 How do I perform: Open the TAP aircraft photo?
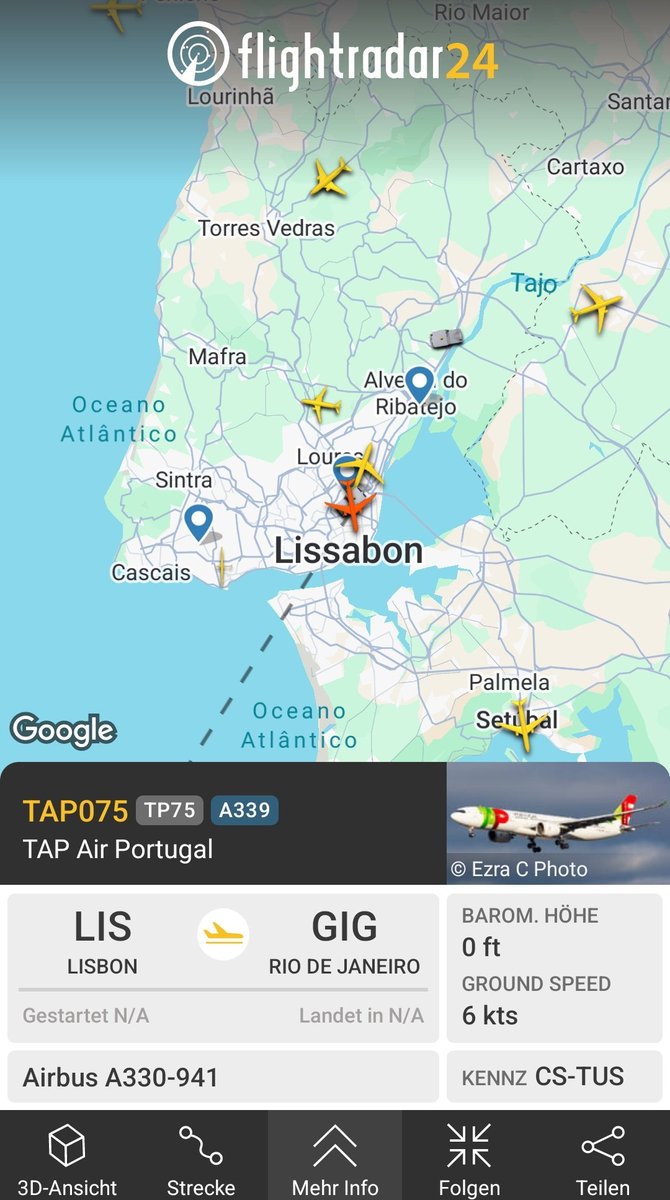pos(557,823)
